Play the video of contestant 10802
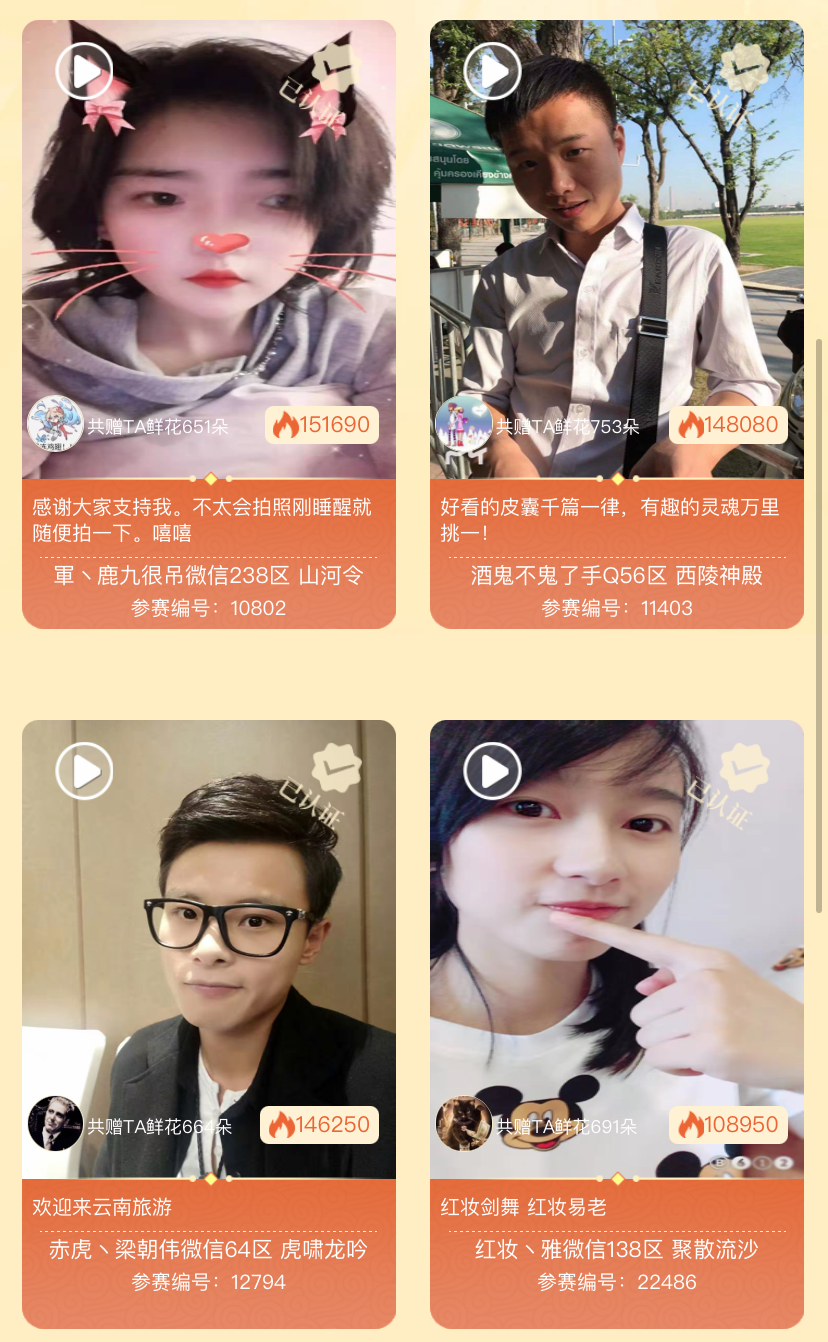The height and width of the screenshot is (1342, 828). click(x=84, y=71)
